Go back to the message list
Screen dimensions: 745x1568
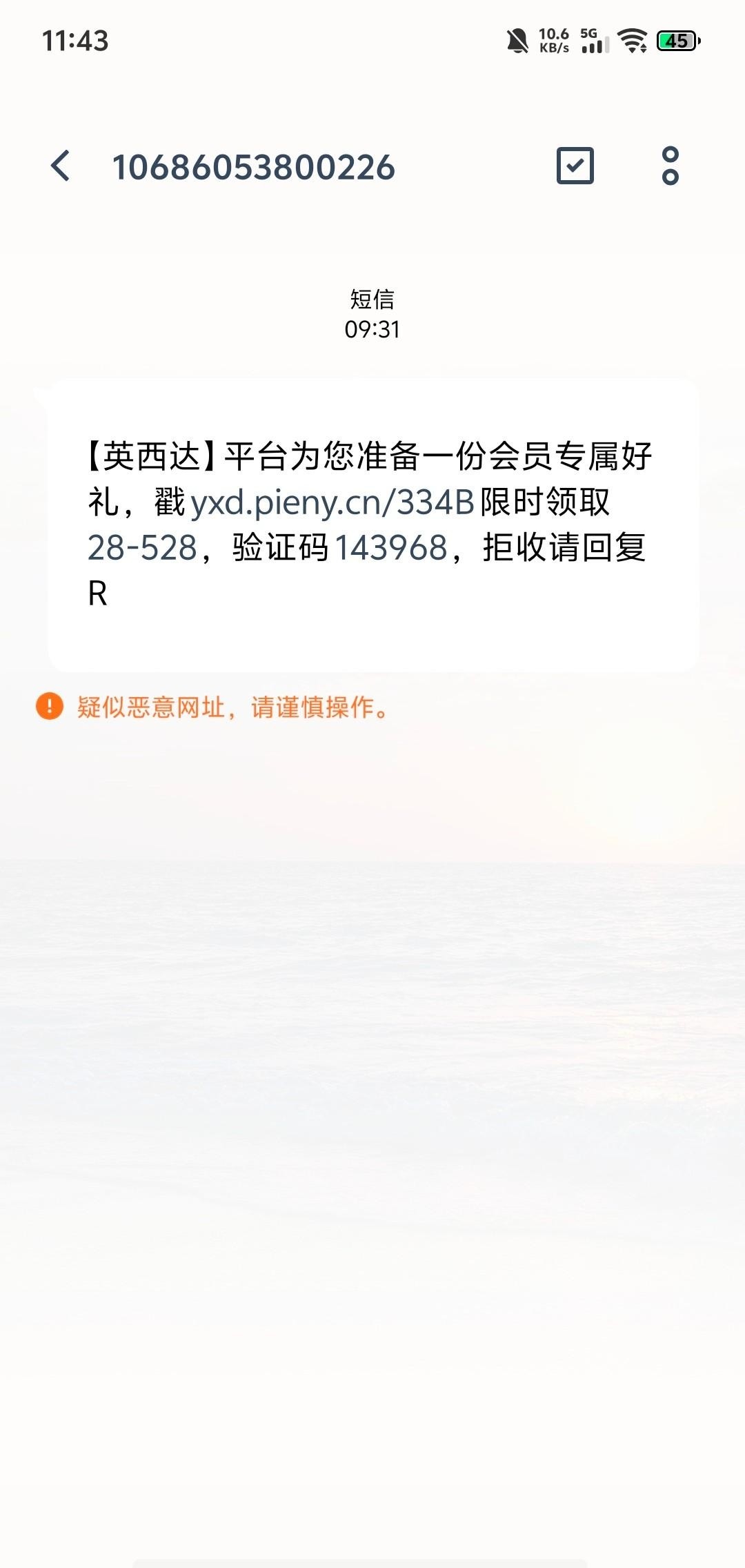[61, 166]
